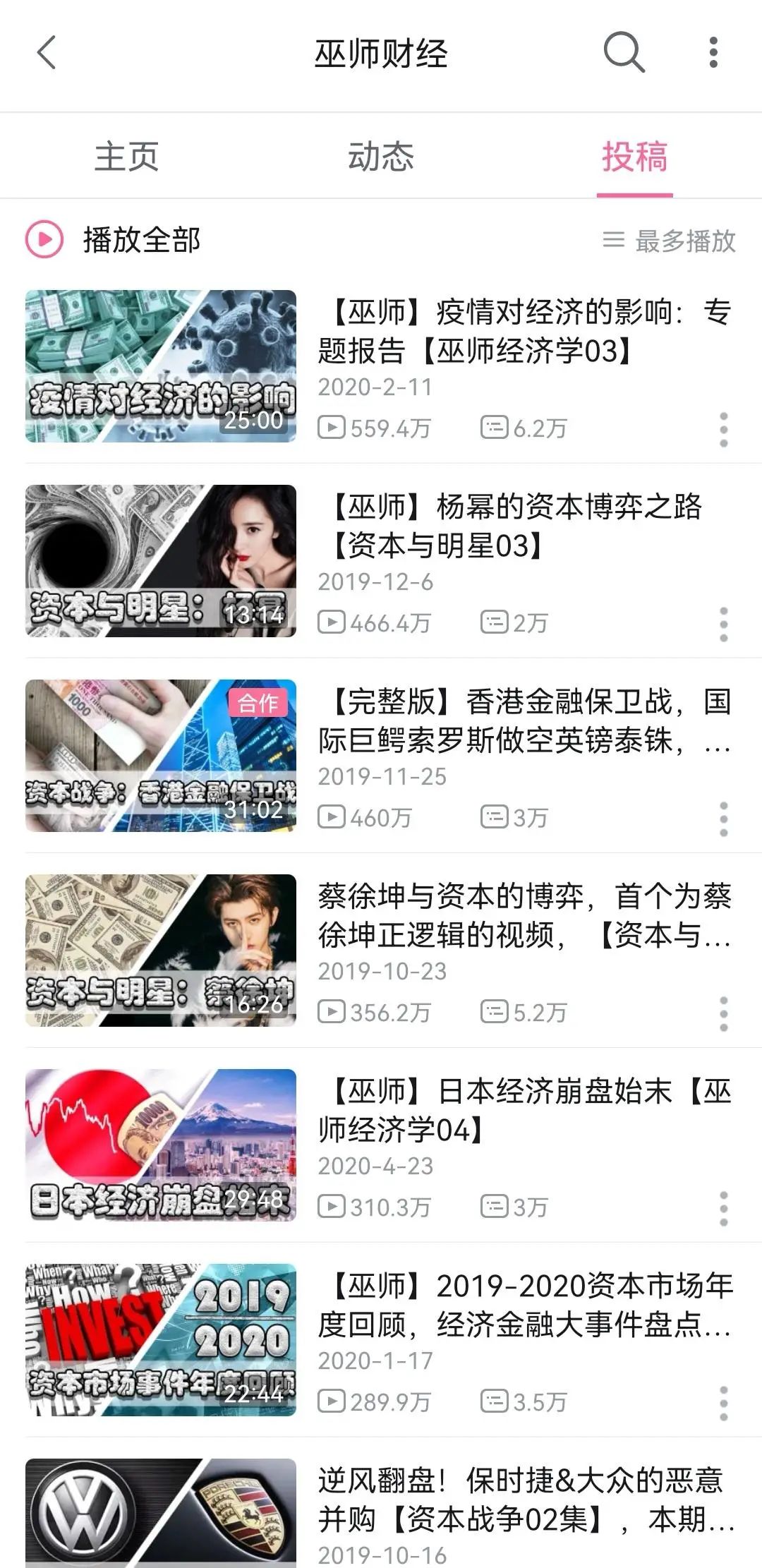Open more options for 疫情对经济的影响 video
The width and height of the screenshot is (762, 1568).
723,429
